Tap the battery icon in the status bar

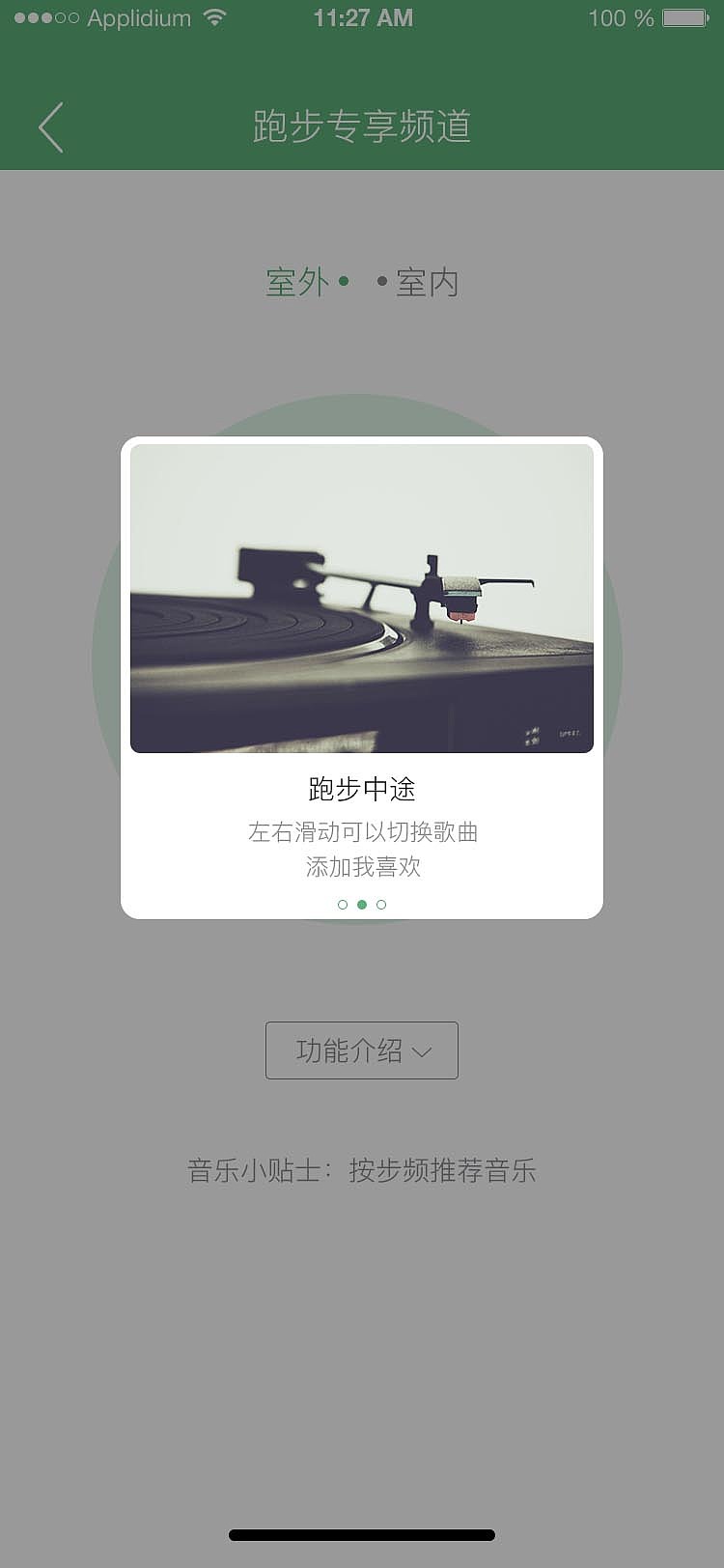click(x=687, y=16)
